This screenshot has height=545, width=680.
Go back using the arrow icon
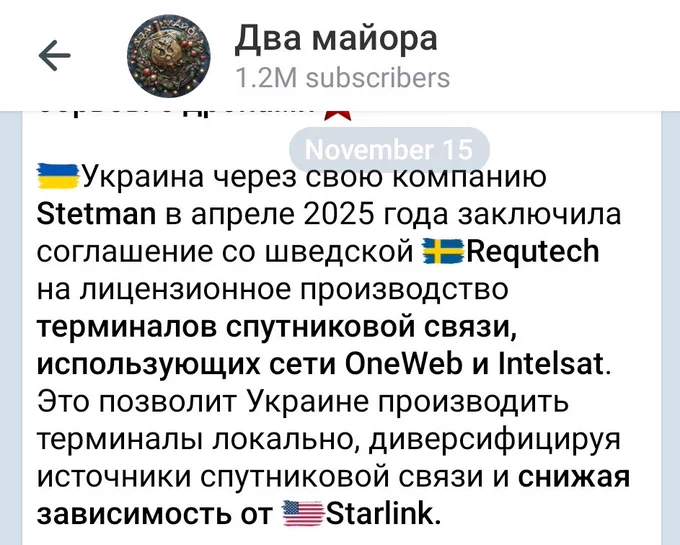click(x=54, y=57)
